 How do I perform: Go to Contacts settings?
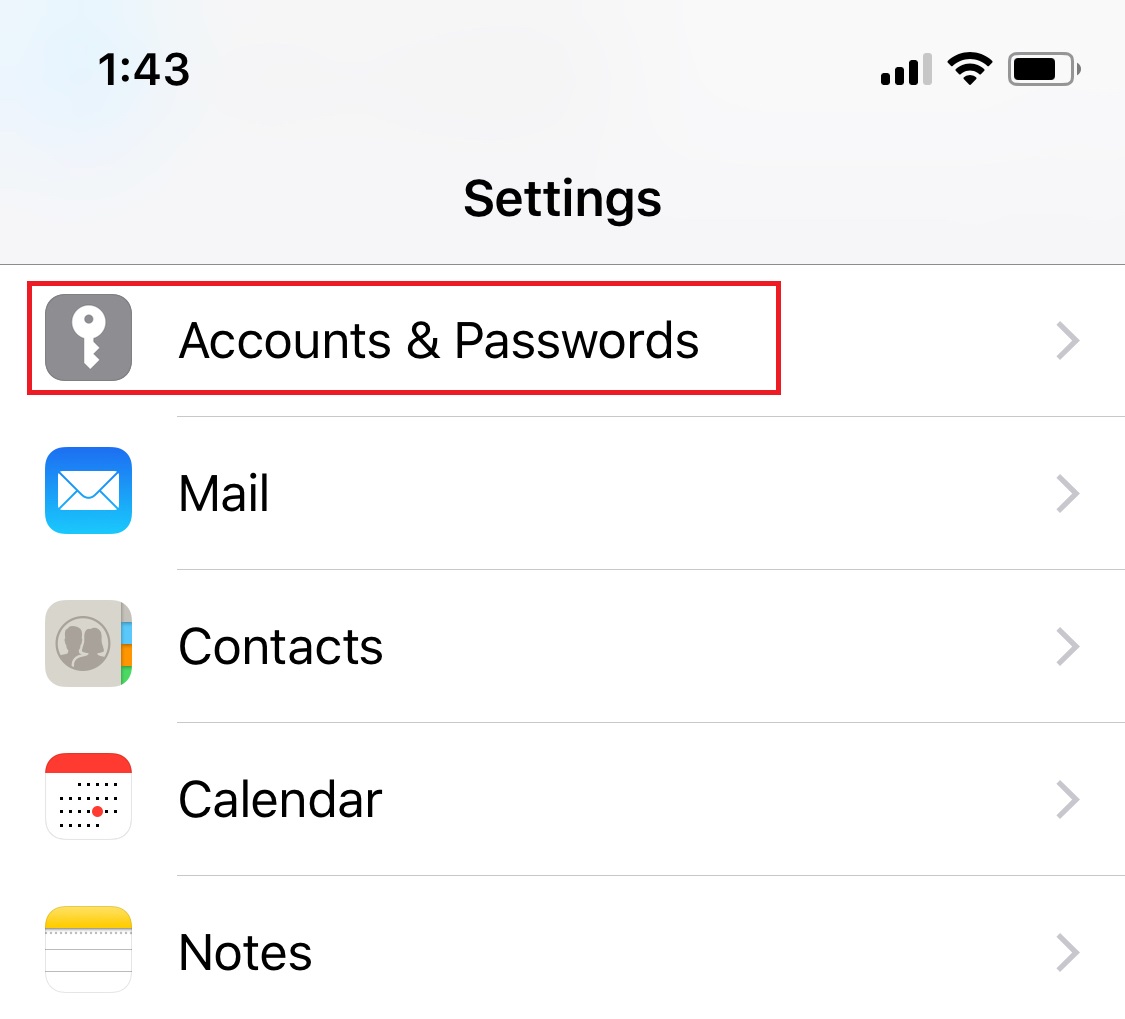click(280, 646)
